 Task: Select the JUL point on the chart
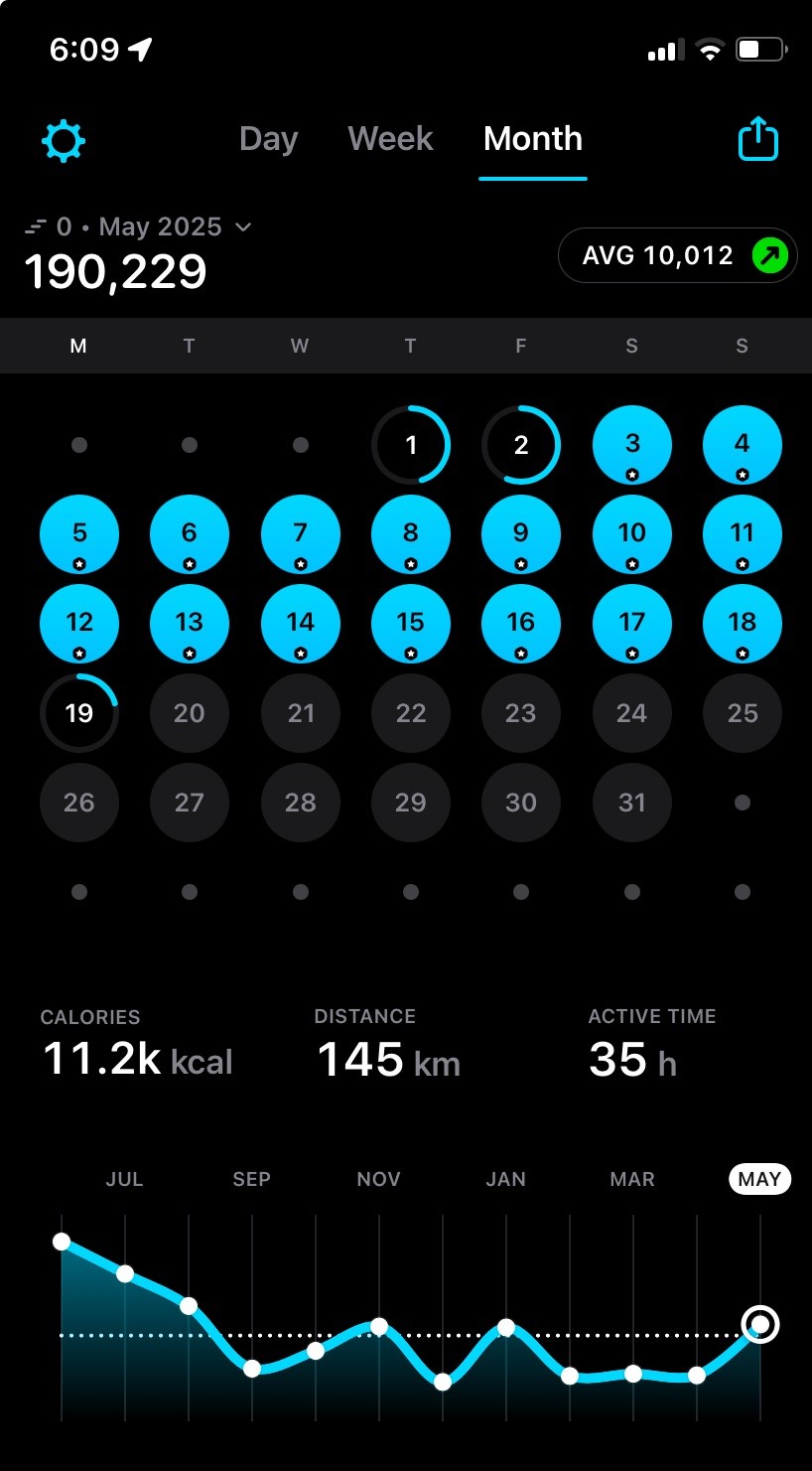pyautogui.click(x=125, y=1273)
